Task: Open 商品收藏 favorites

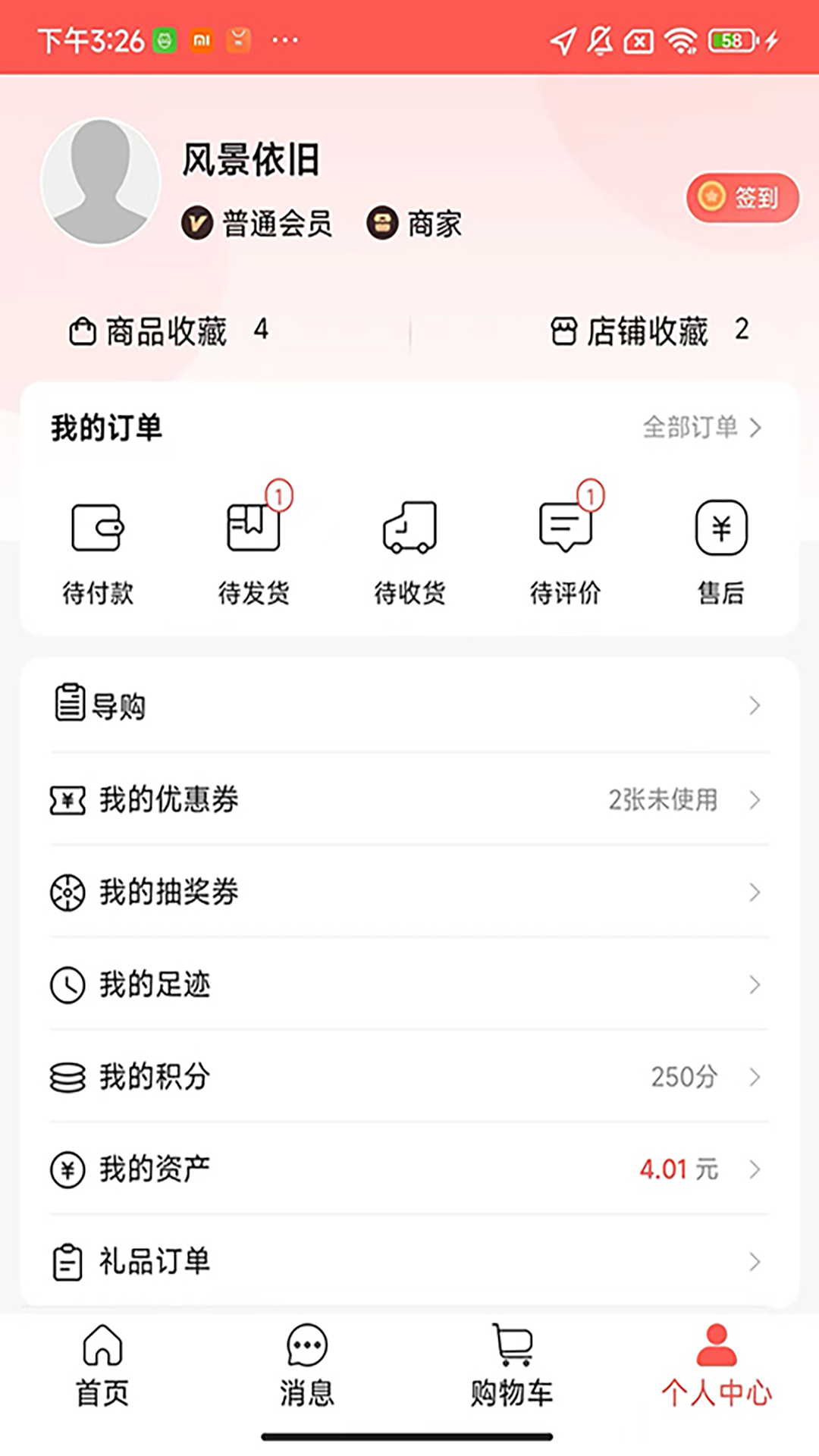Action: pyautogui.click(x=168, y=331)
